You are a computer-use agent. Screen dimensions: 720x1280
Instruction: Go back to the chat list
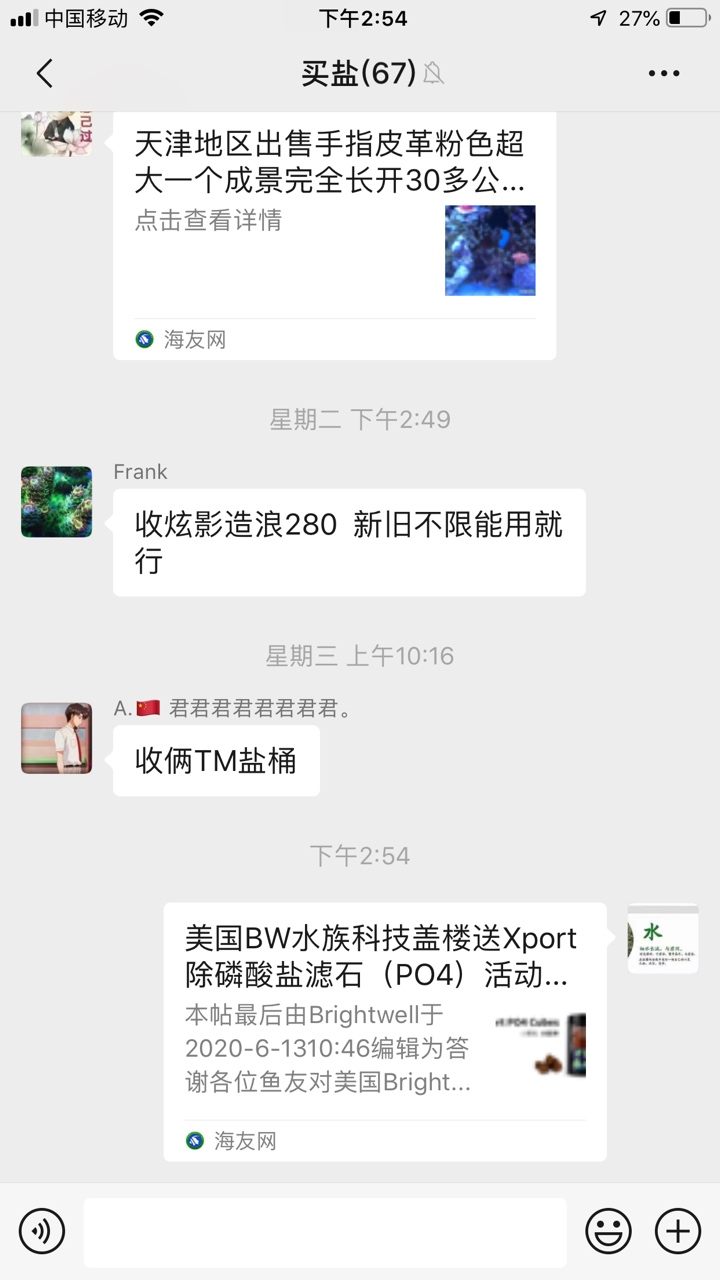tap(44, 73)
